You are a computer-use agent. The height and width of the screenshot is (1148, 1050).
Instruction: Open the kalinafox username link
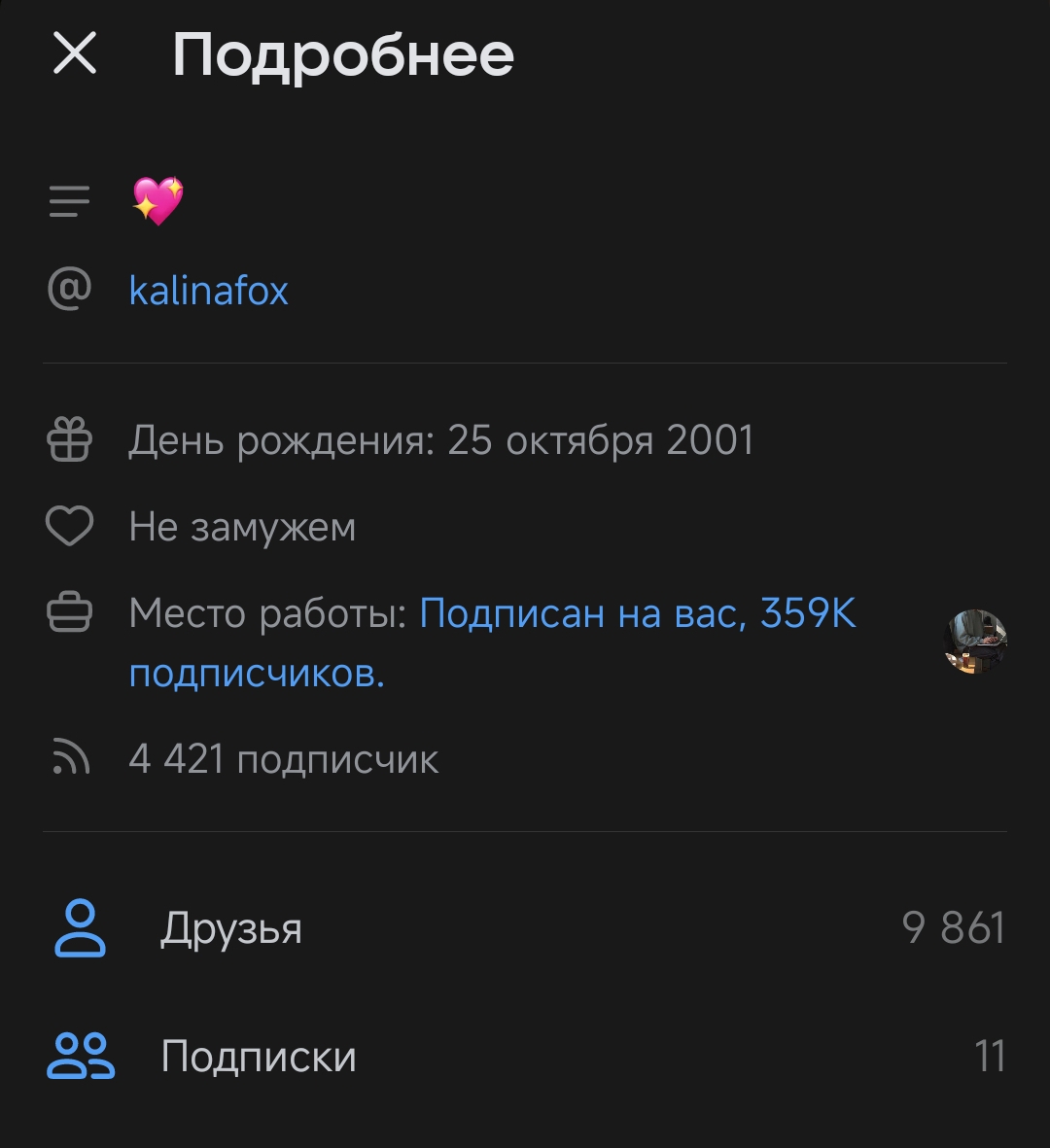point(208,291)
